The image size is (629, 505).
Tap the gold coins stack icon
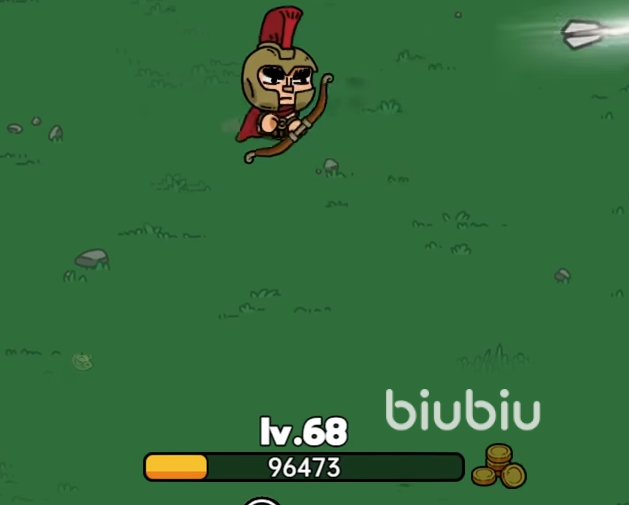coord(498,466)
